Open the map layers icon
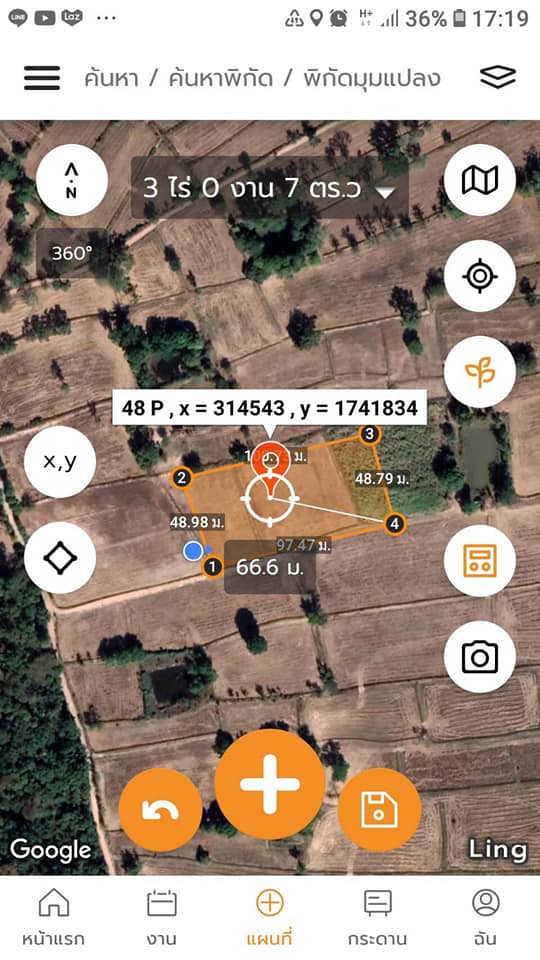 click(x=497, y=77)
